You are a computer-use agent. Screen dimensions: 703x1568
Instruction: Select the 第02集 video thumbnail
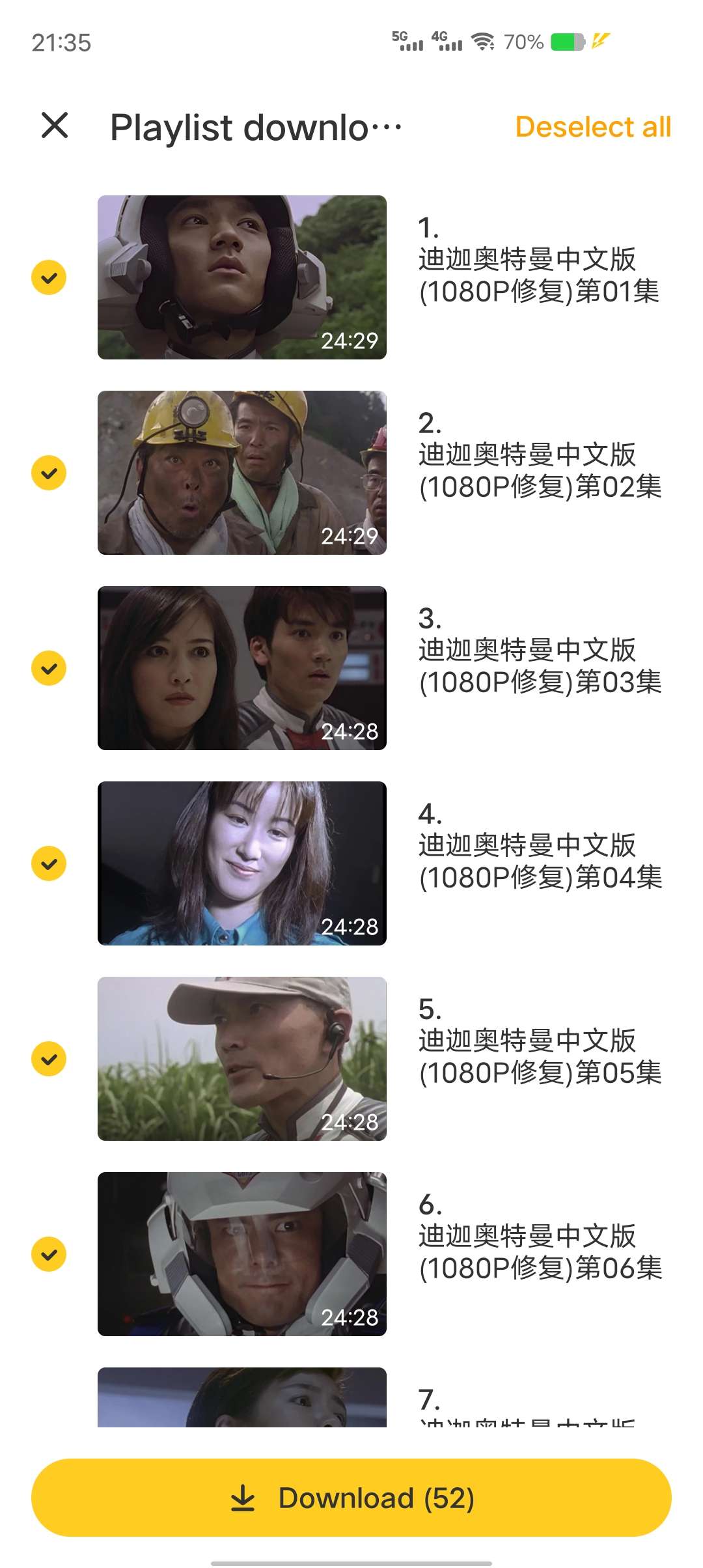[242, 473]
